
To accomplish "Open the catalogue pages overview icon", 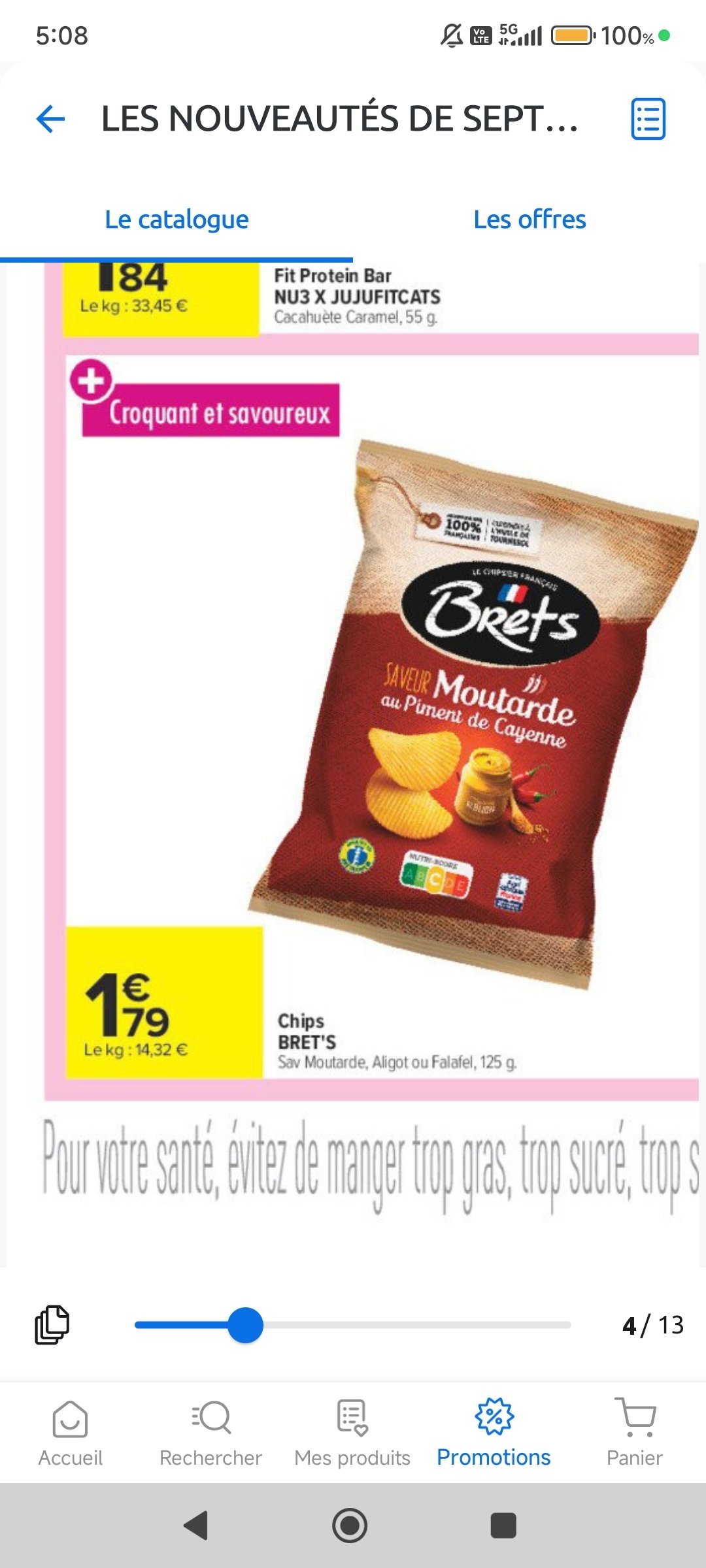I will pos(52,1325).
